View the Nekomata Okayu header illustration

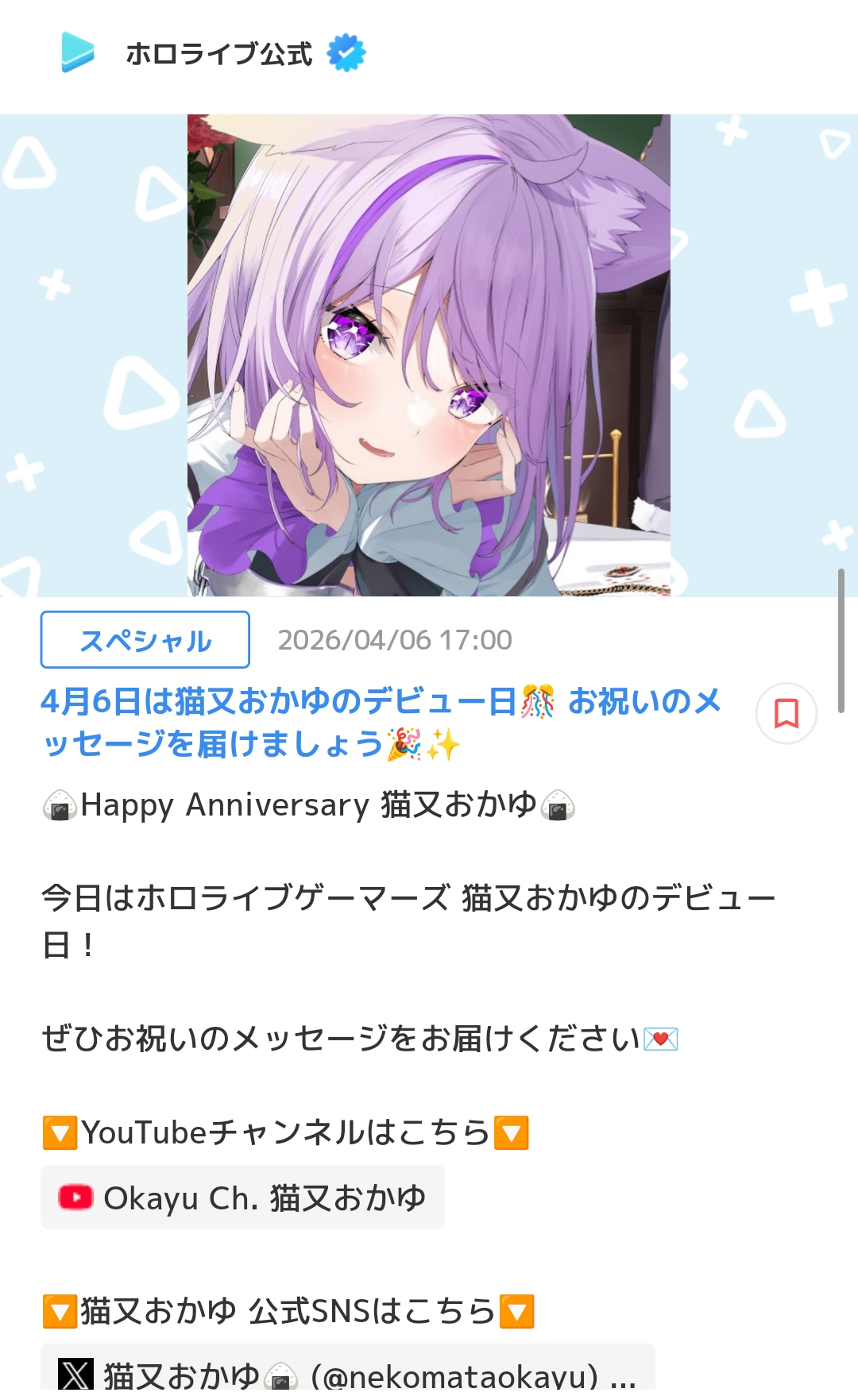tap(429, 356)
